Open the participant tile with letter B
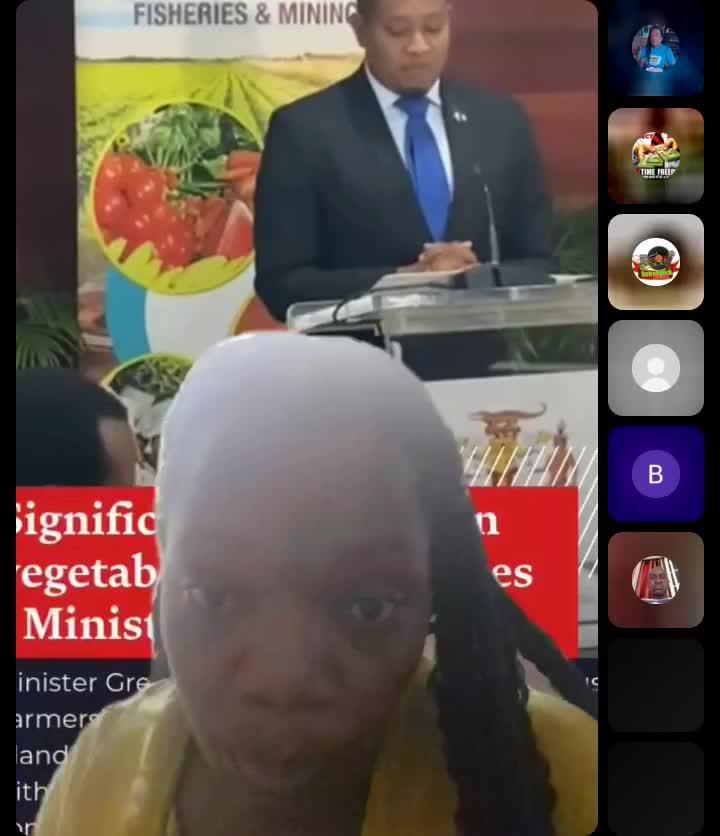Screen dimensions: 720x836 point(655,473)
